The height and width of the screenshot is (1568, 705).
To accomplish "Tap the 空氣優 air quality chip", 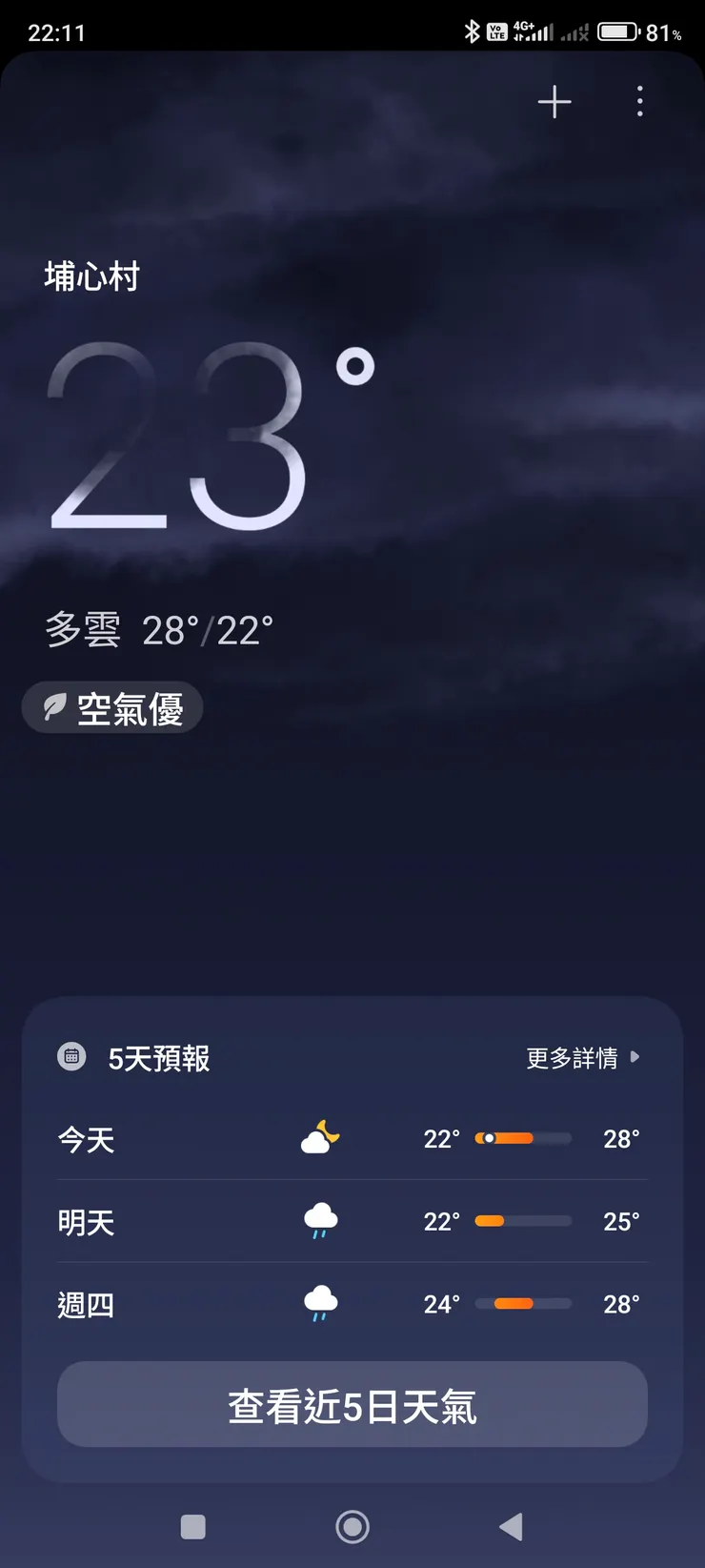I will tap(111, 707).
